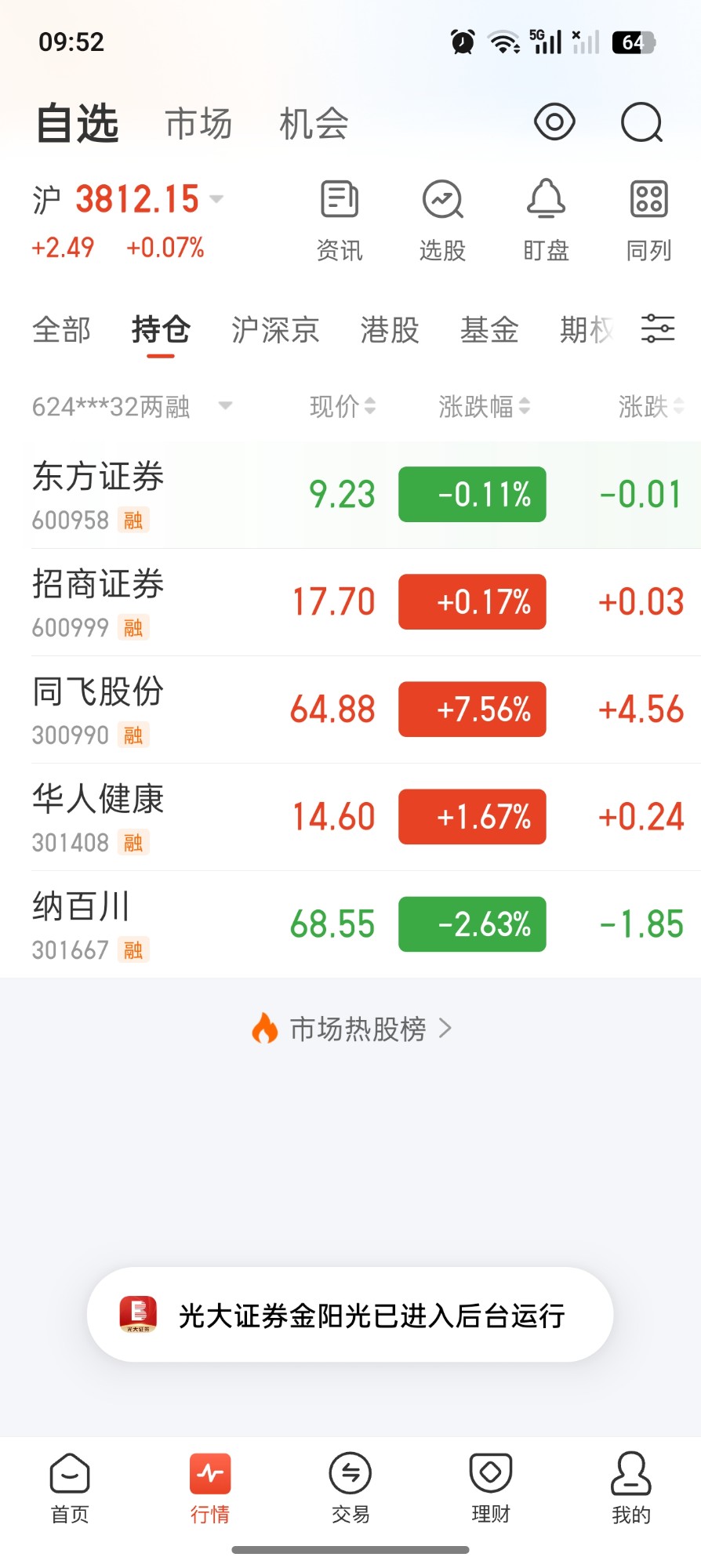Switch to the 市场 top tab
The height and width of the screenshot is (1568, 701).
point(199,124)
